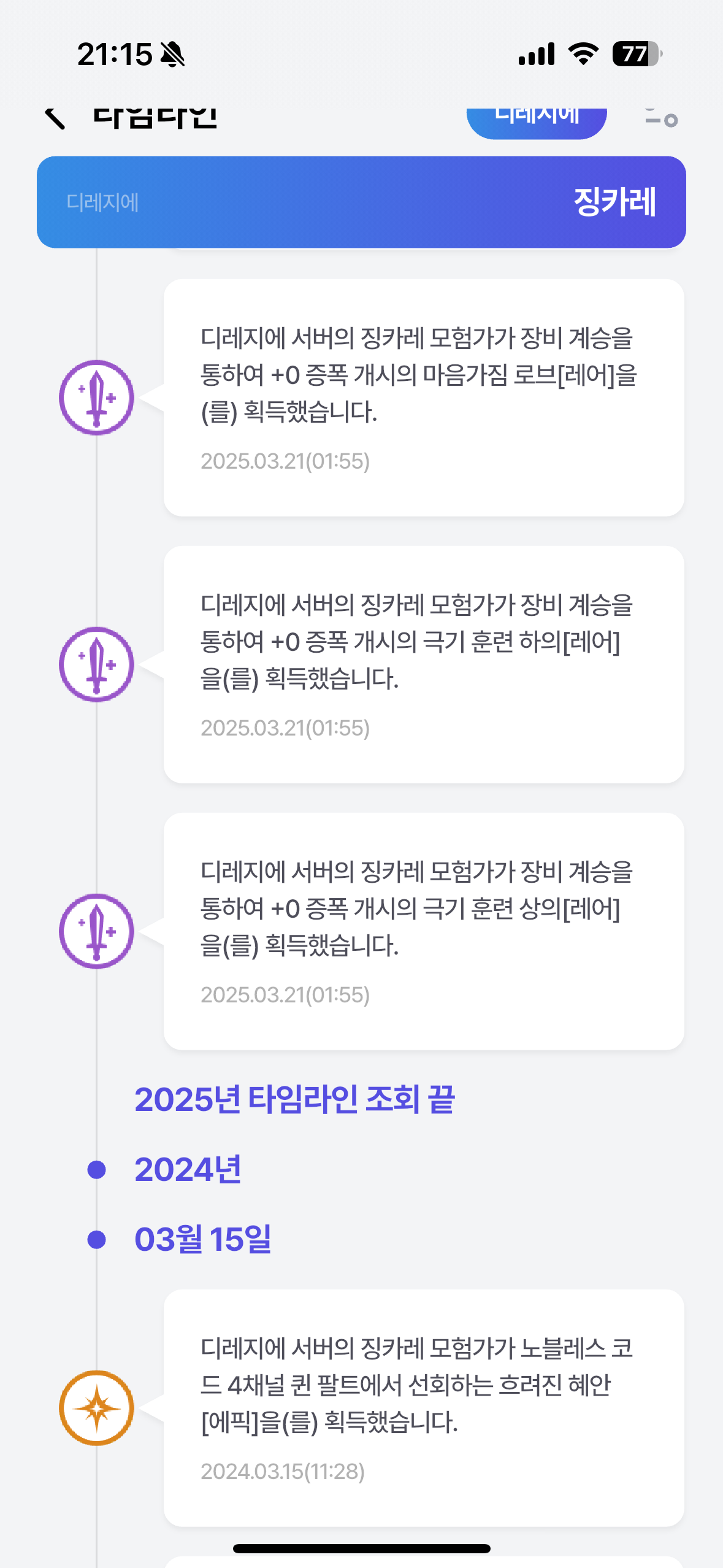Open the 선회하는 흐려진 혜안 epic card
723x1568 pixels.
423,1407
